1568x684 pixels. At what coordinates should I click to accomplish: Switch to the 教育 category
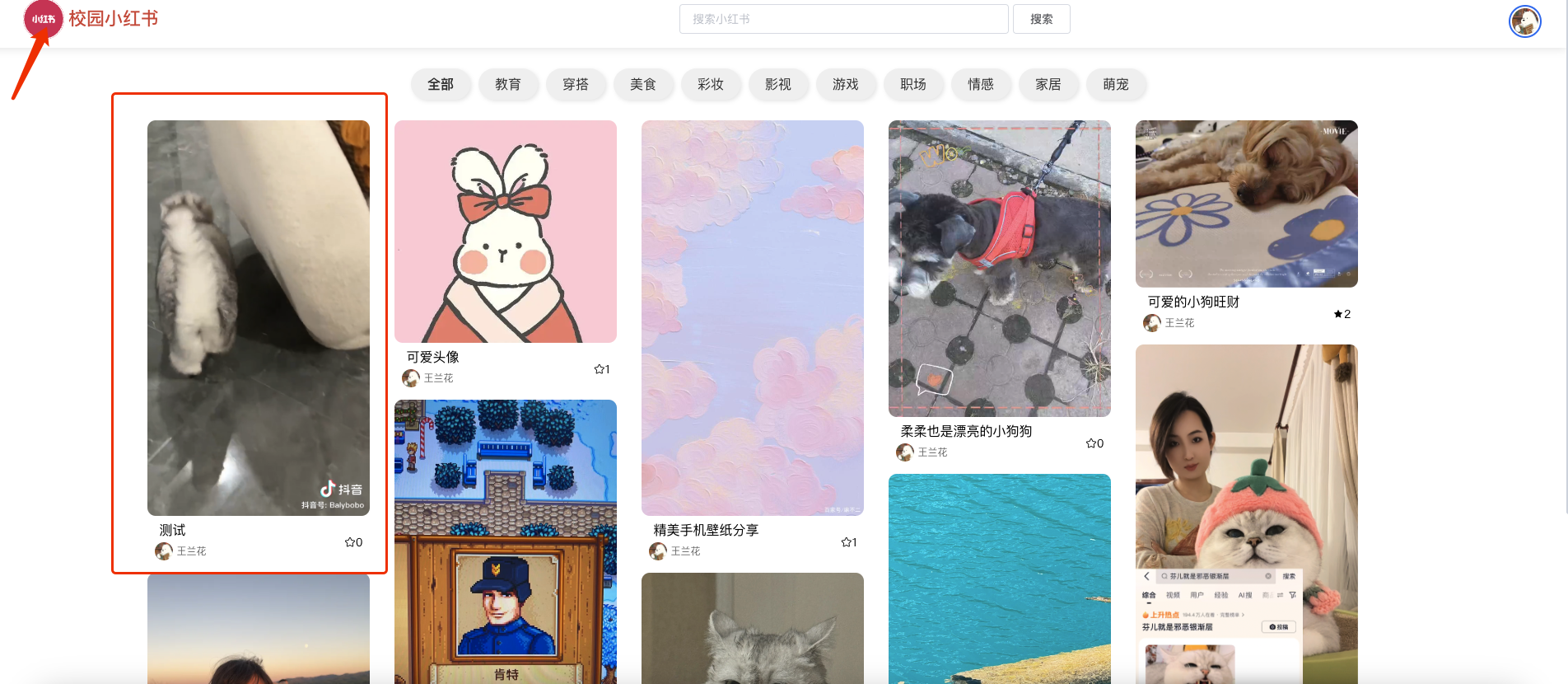pos(508,84)
